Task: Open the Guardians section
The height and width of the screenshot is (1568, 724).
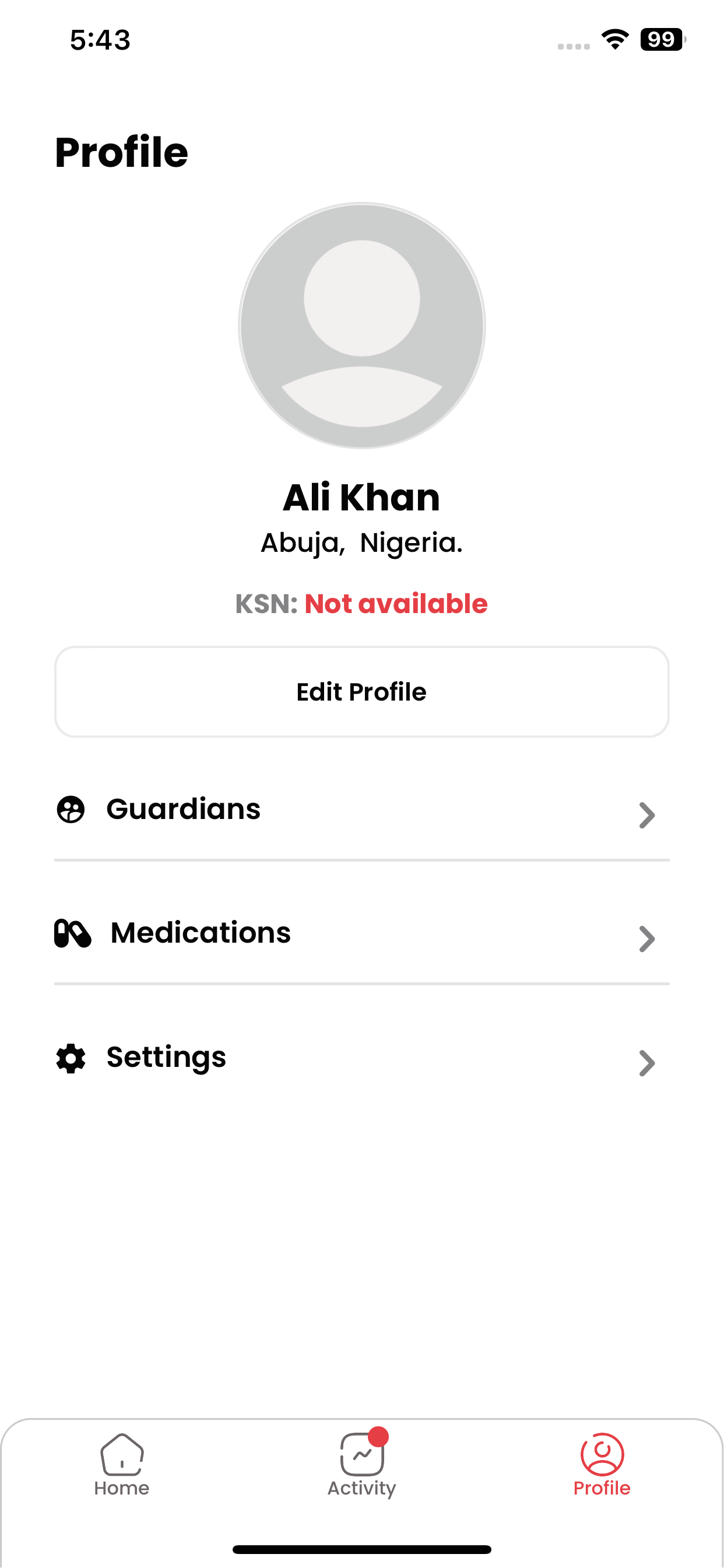Action: pos(361,811)
